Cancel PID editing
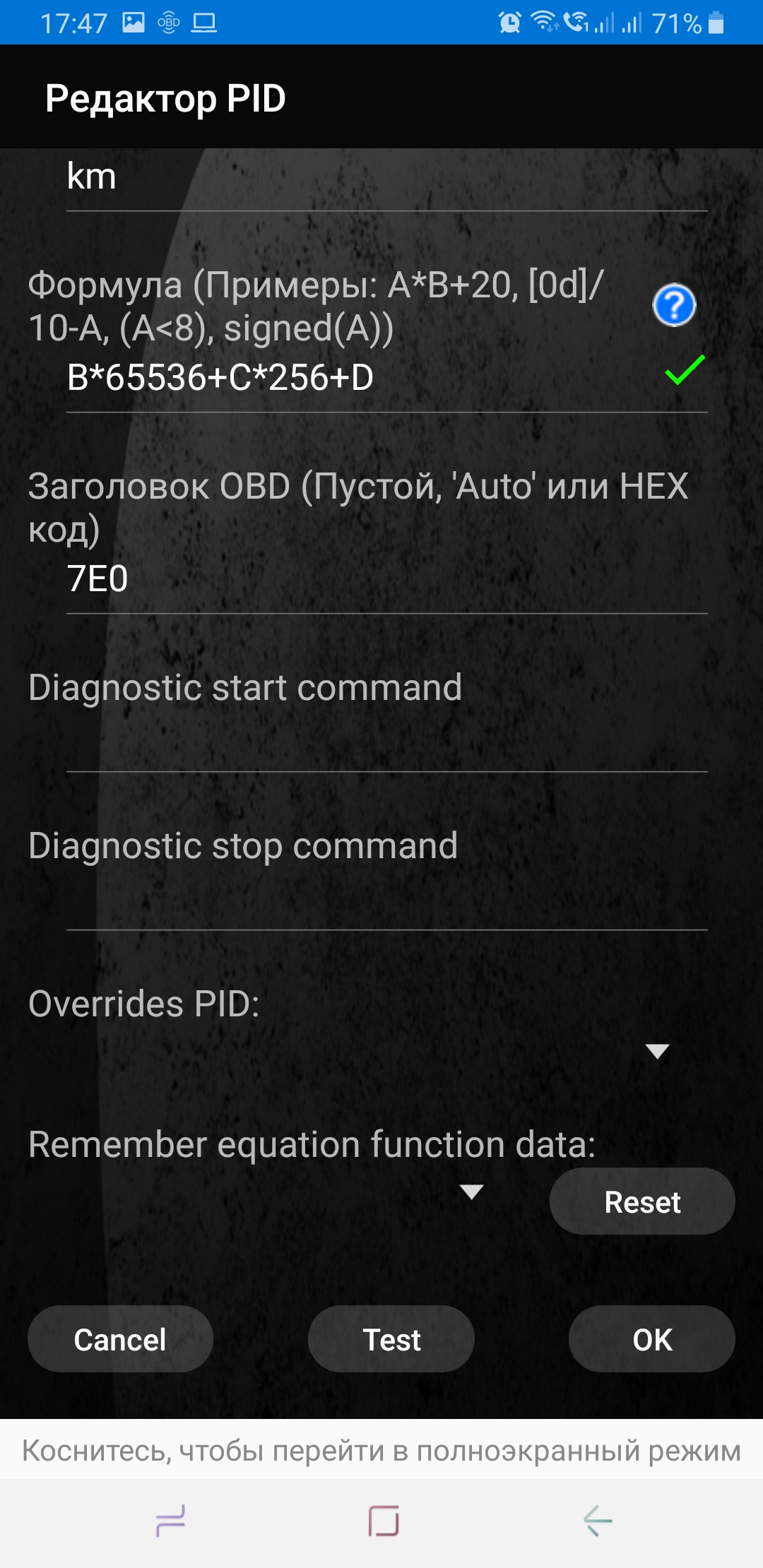The height and width of the screenshot is (1568, 763). coord(120,1339)
